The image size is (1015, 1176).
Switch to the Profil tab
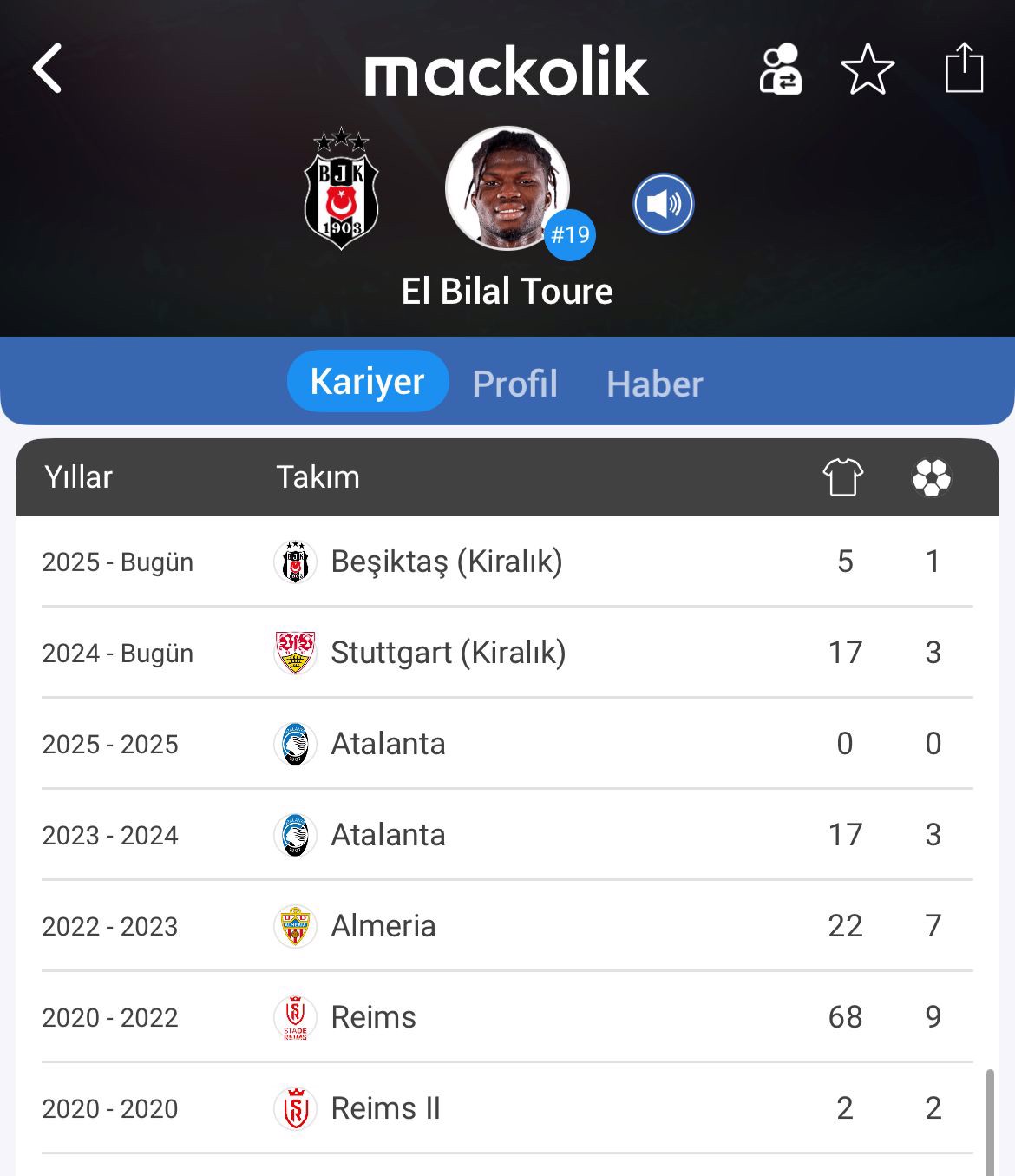click(x=514, y=384)
